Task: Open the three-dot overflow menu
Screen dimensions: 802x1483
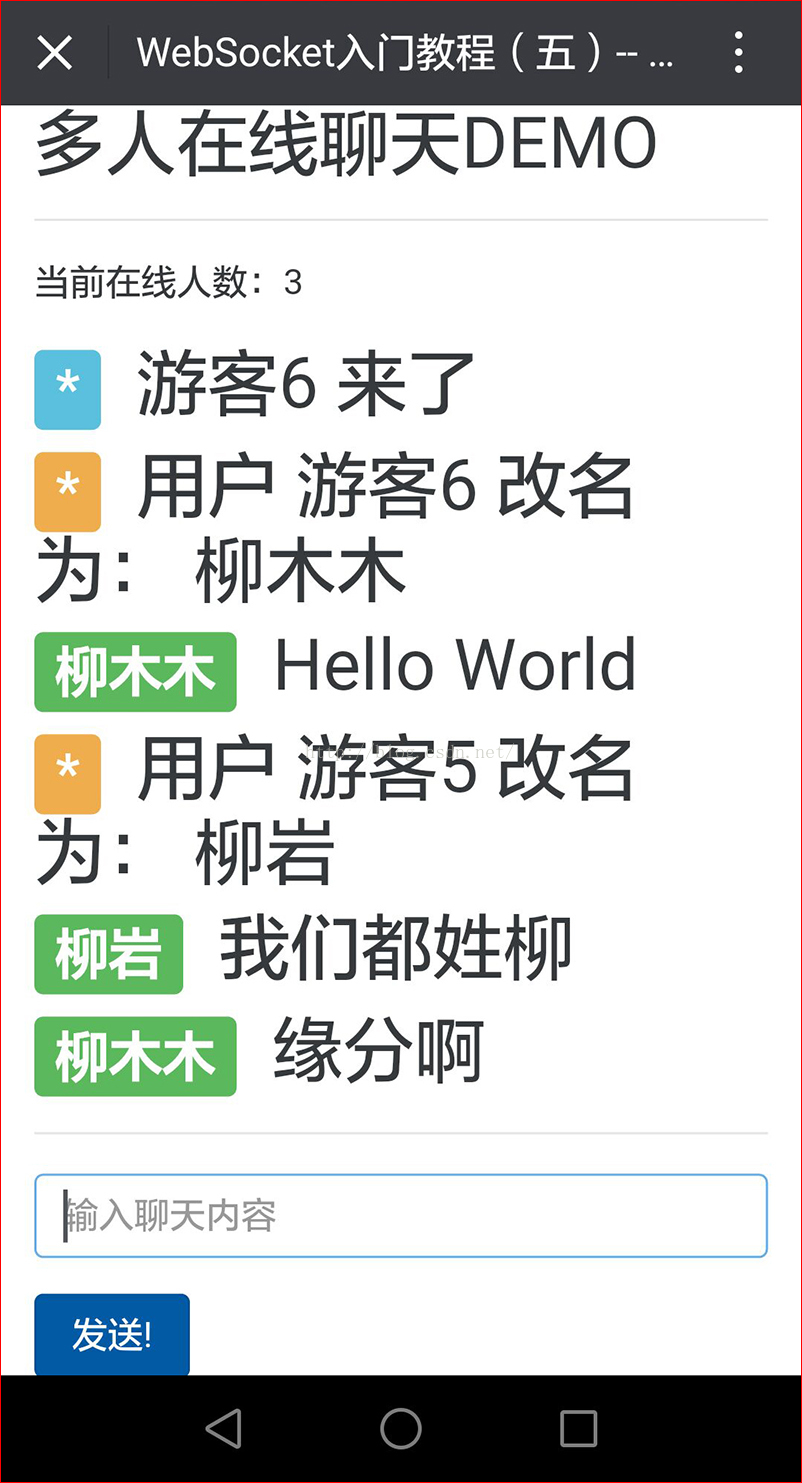Action: [738, 52]
